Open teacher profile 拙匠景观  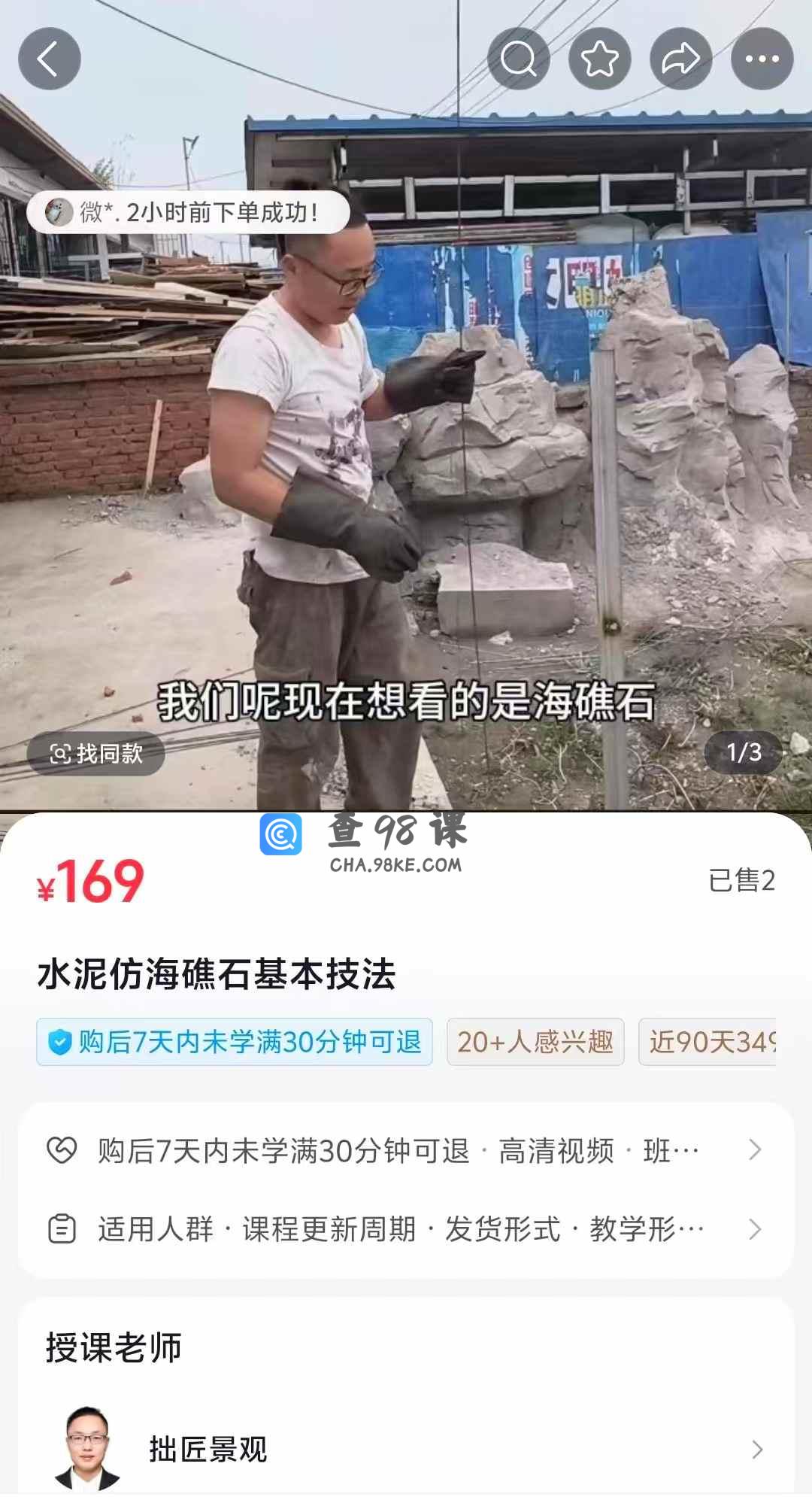(x=406, y=1449)
